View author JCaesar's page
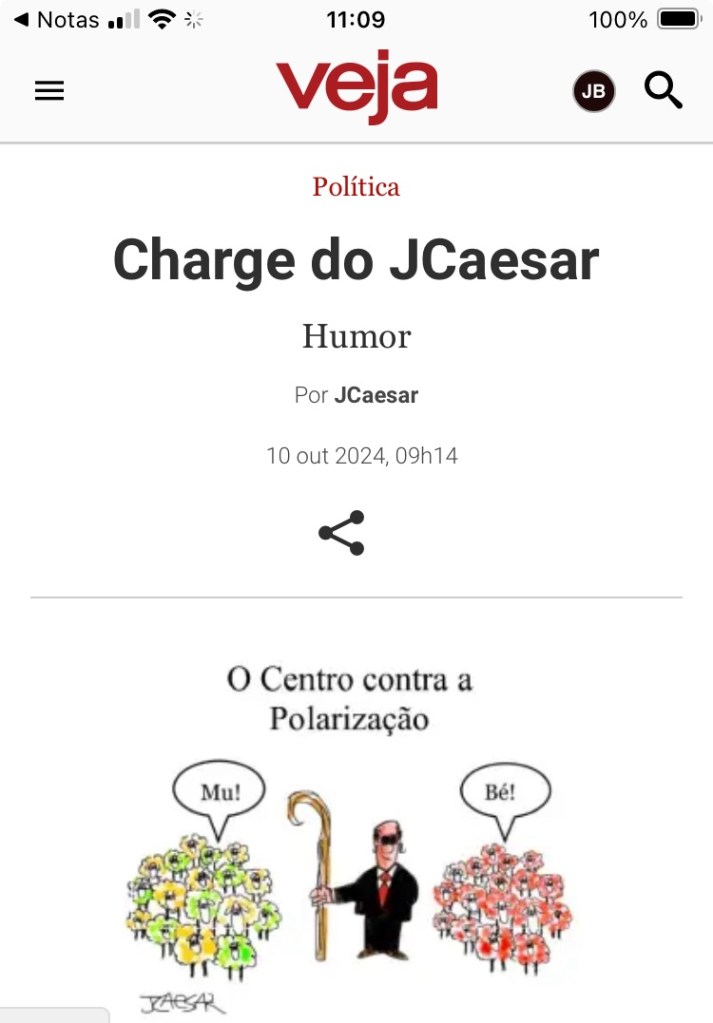713x1023 pixels. 376,395
